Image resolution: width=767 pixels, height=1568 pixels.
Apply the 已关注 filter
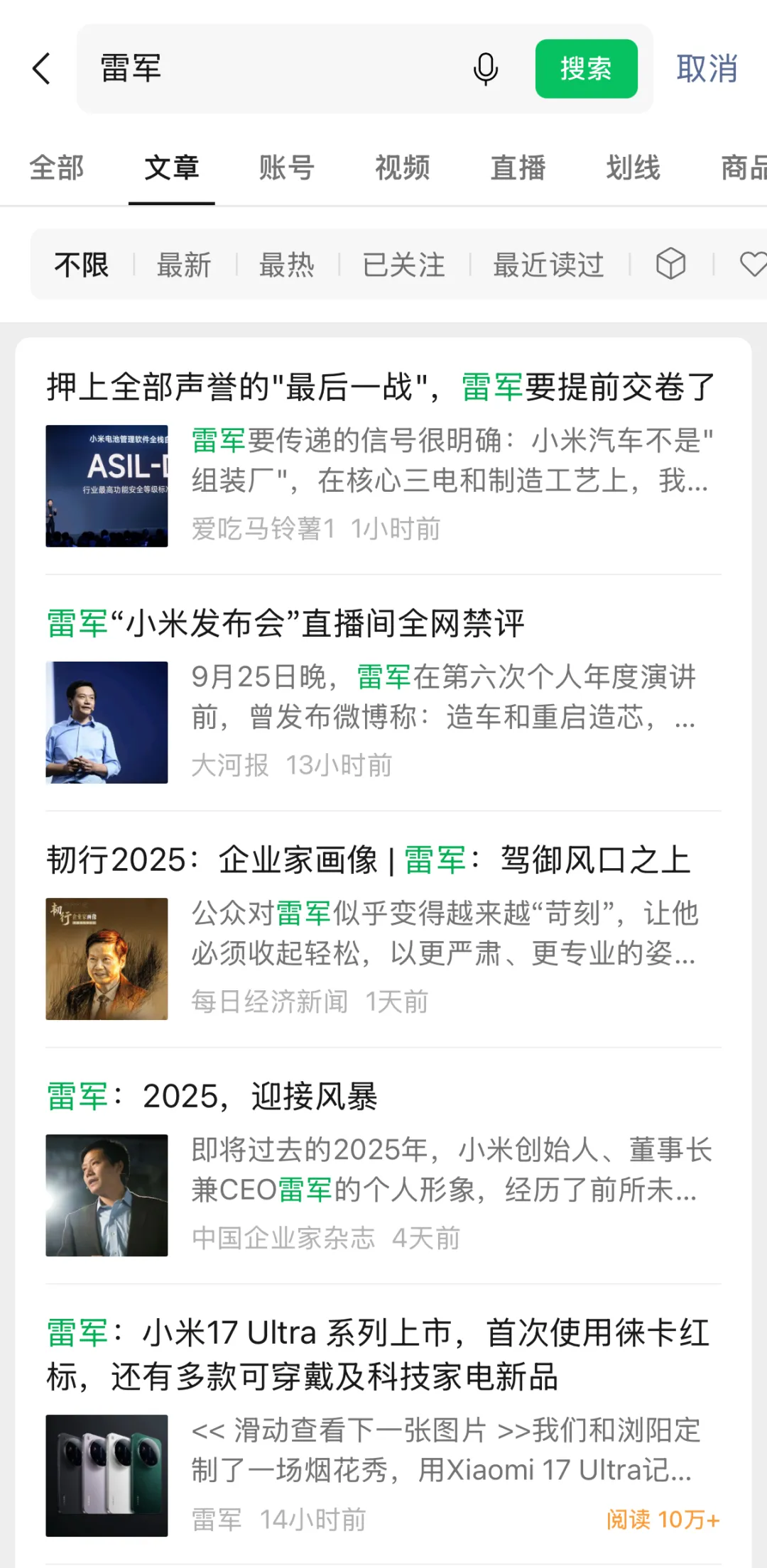point(403,265)
